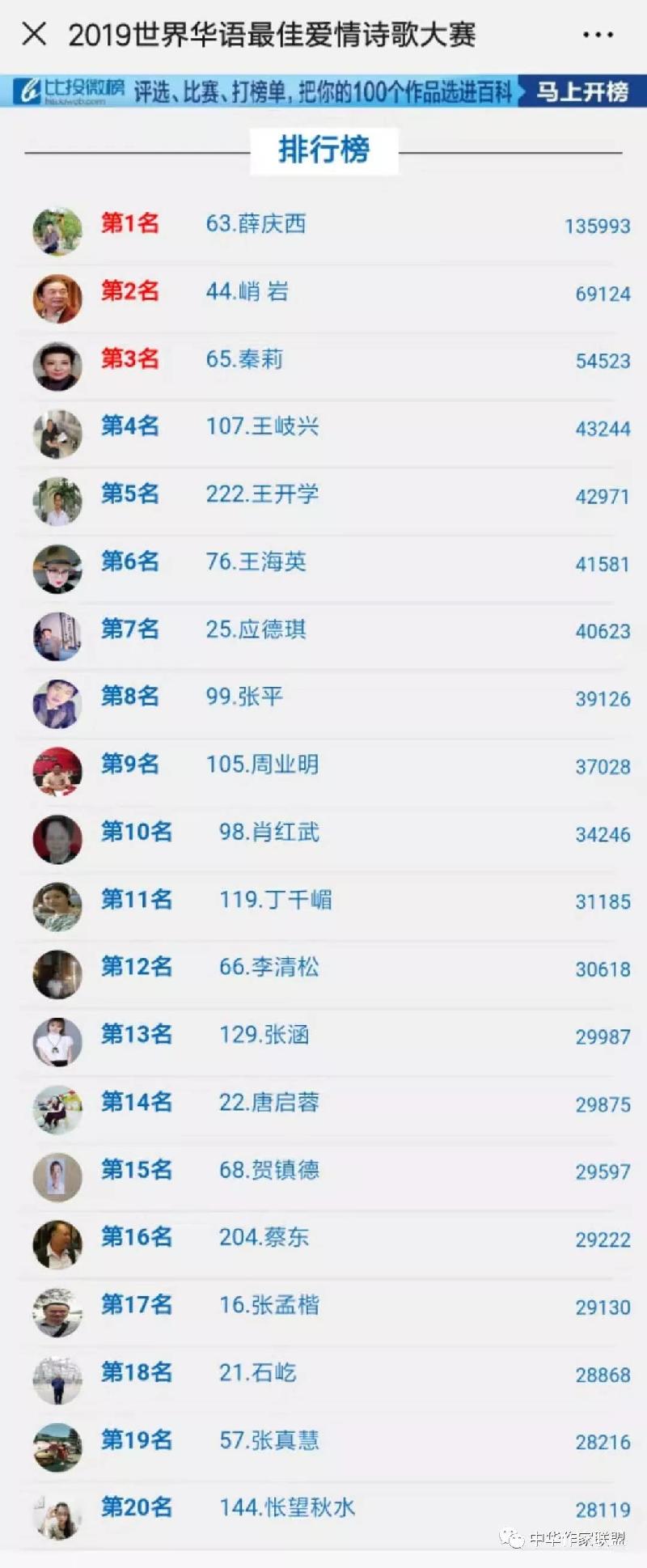Tap the 马上开榜 banner button
The image size is (647, 1568).
[581, 91]
